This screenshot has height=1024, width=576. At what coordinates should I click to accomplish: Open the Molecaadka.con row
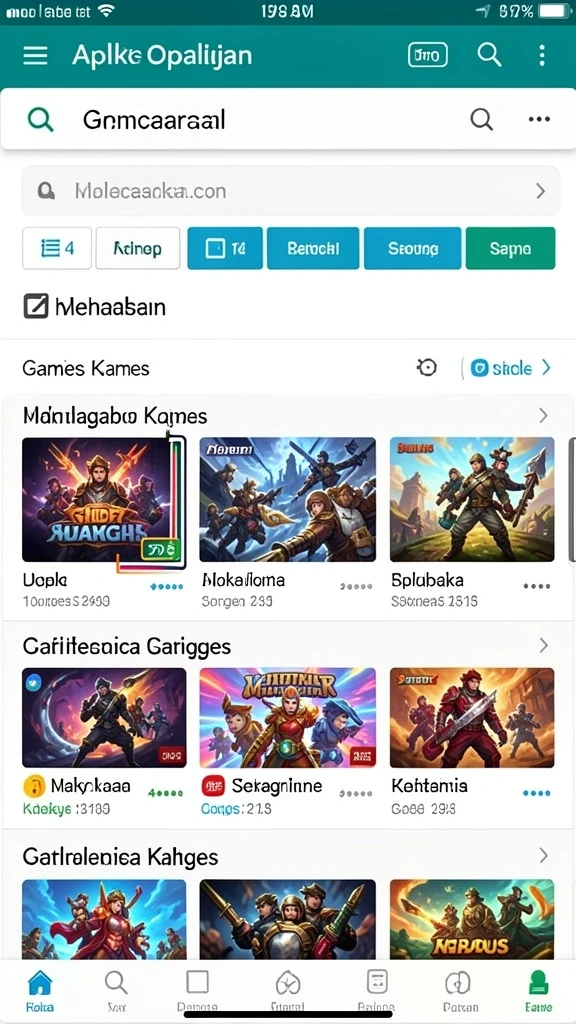[291, 191]
